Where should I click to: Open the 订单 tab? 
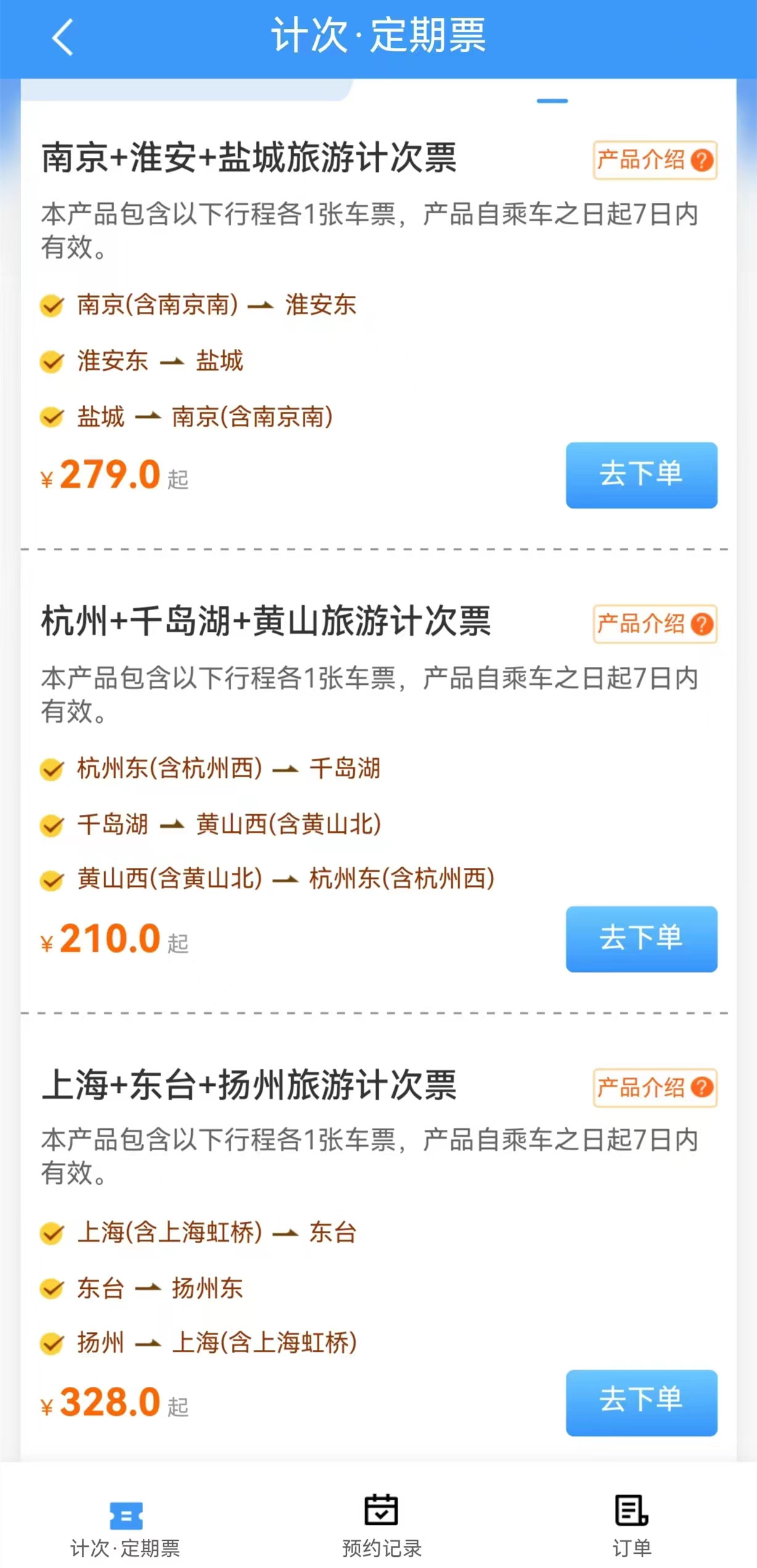click(632, 1524)
